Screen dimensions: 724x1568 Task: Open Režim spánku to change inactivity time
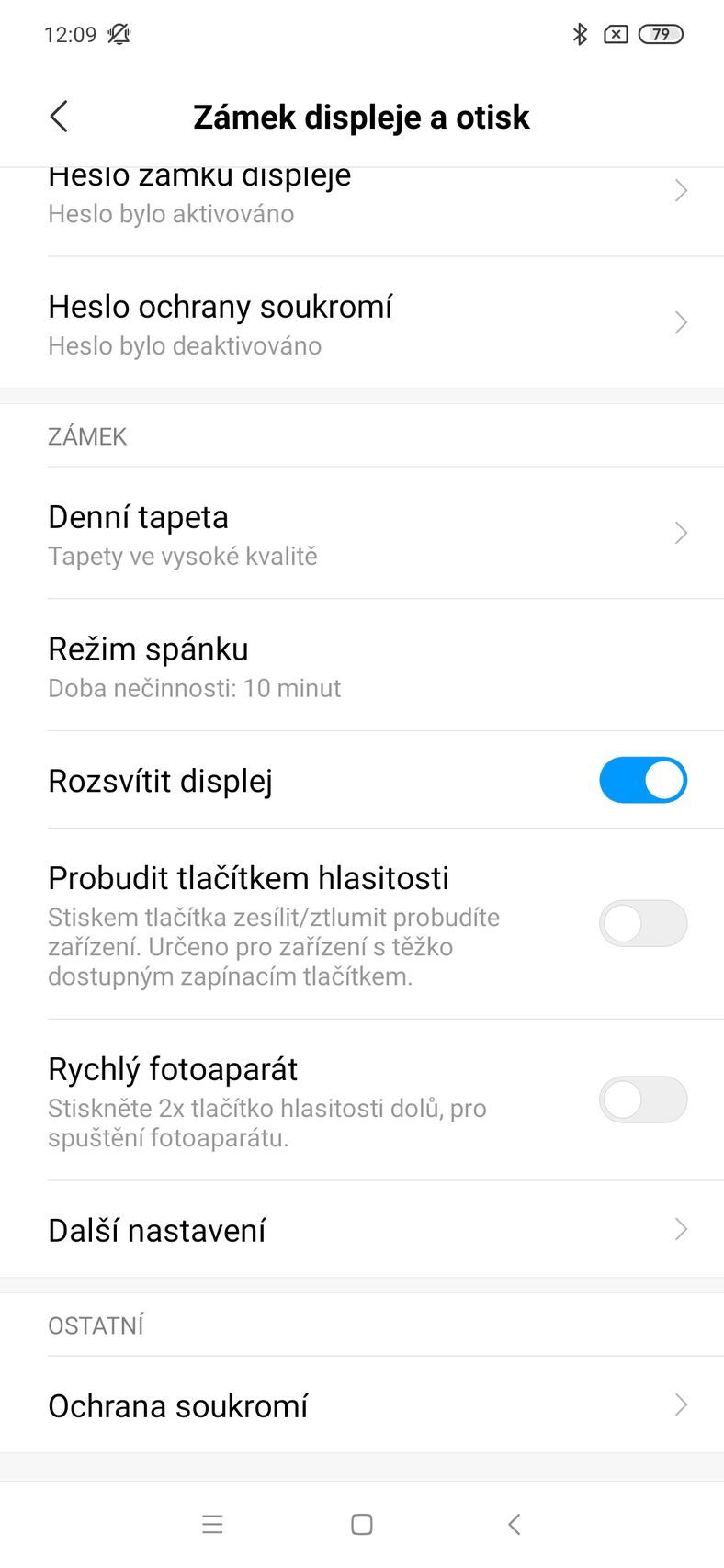point(362,664)
